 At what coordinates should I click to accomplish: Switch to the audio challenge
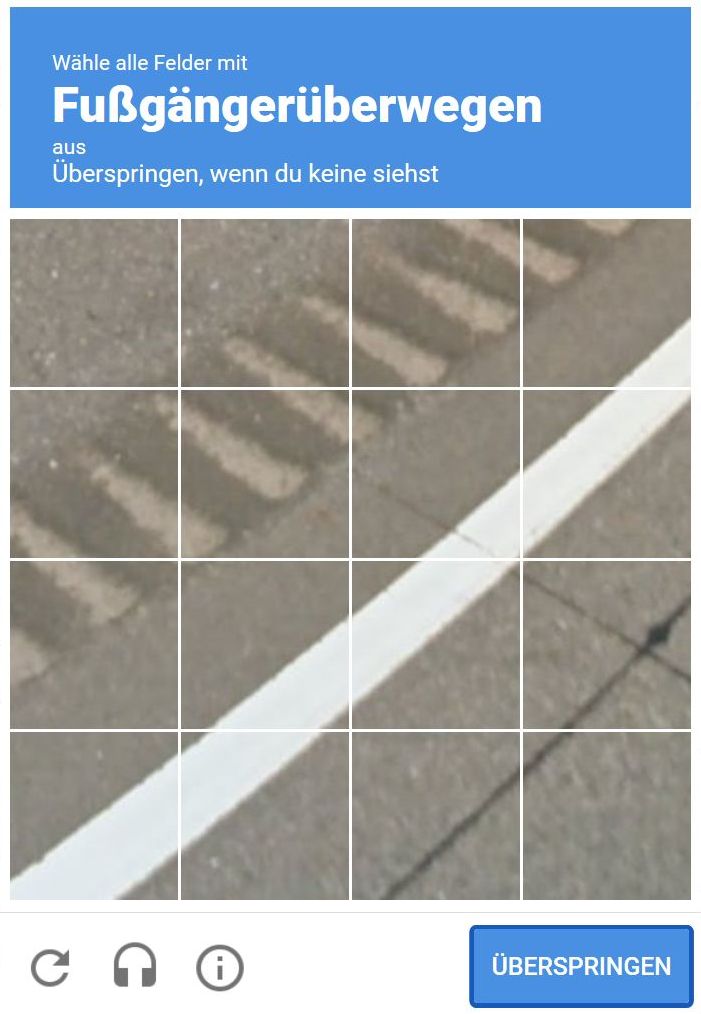tap(135, 967)
